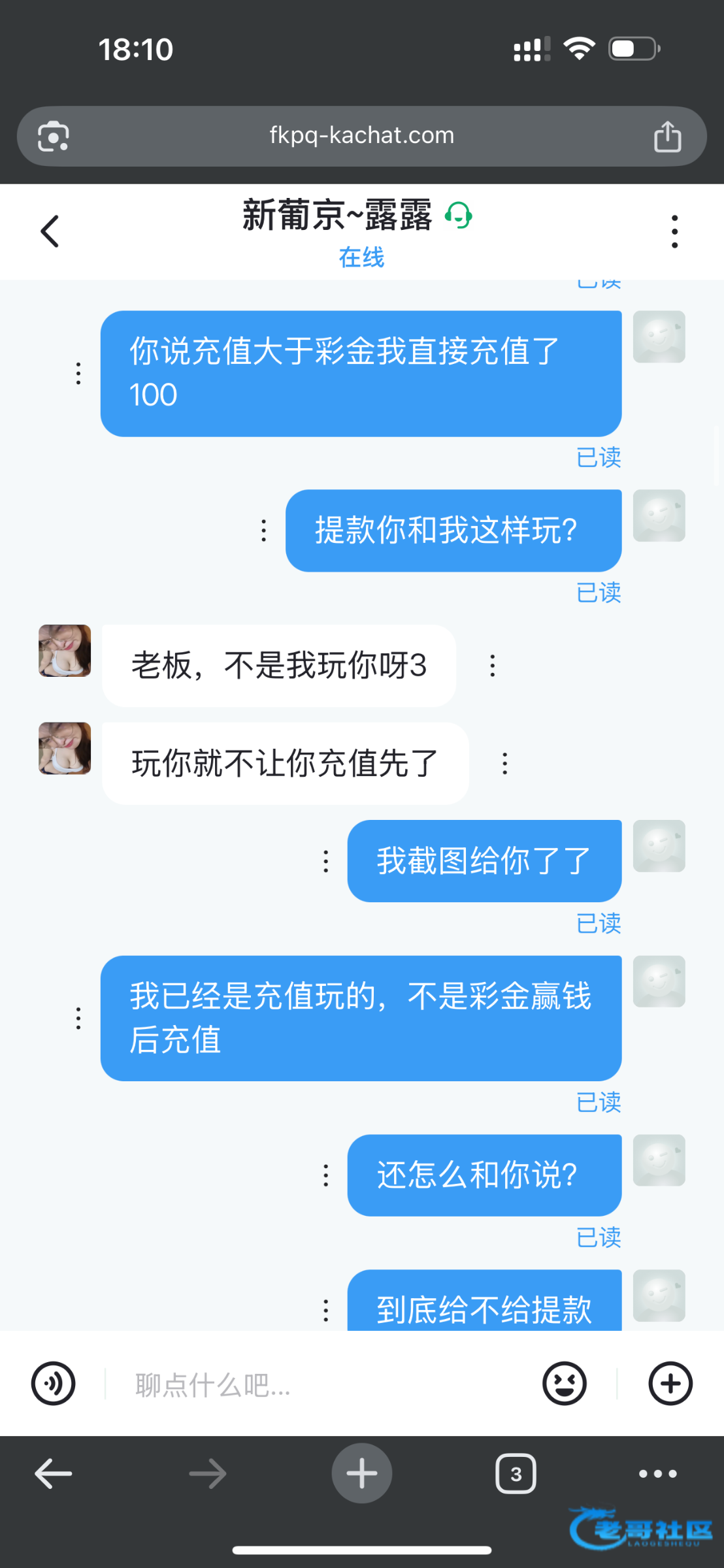This screenshot has width=724, height=1568.
Task: Open a new browser tab
Action: pos(361,1473)
